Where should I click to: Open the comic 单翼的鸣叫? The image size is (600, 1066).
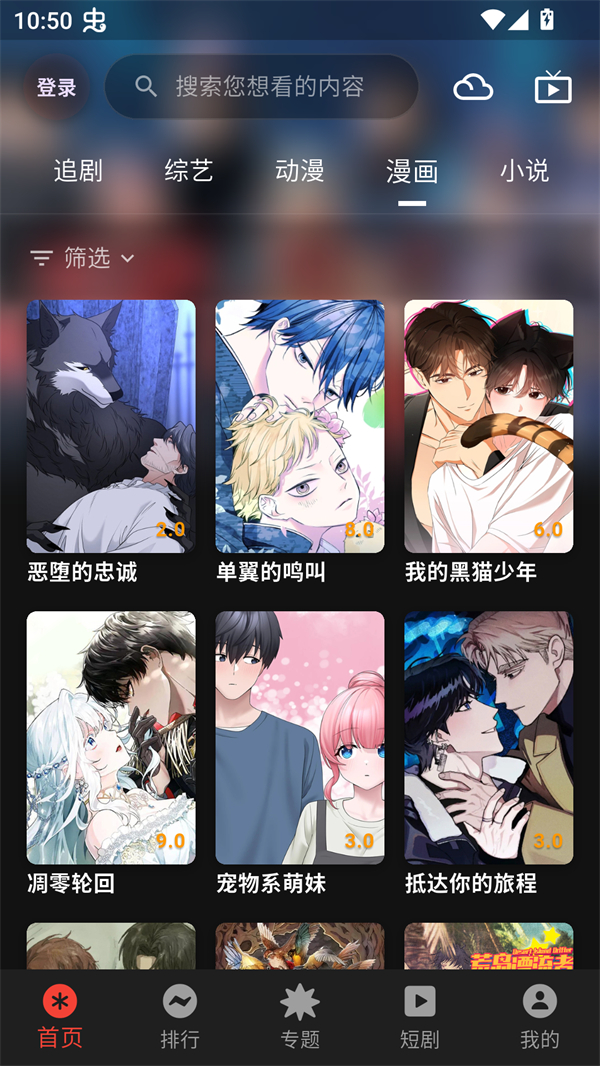point(300,427)
